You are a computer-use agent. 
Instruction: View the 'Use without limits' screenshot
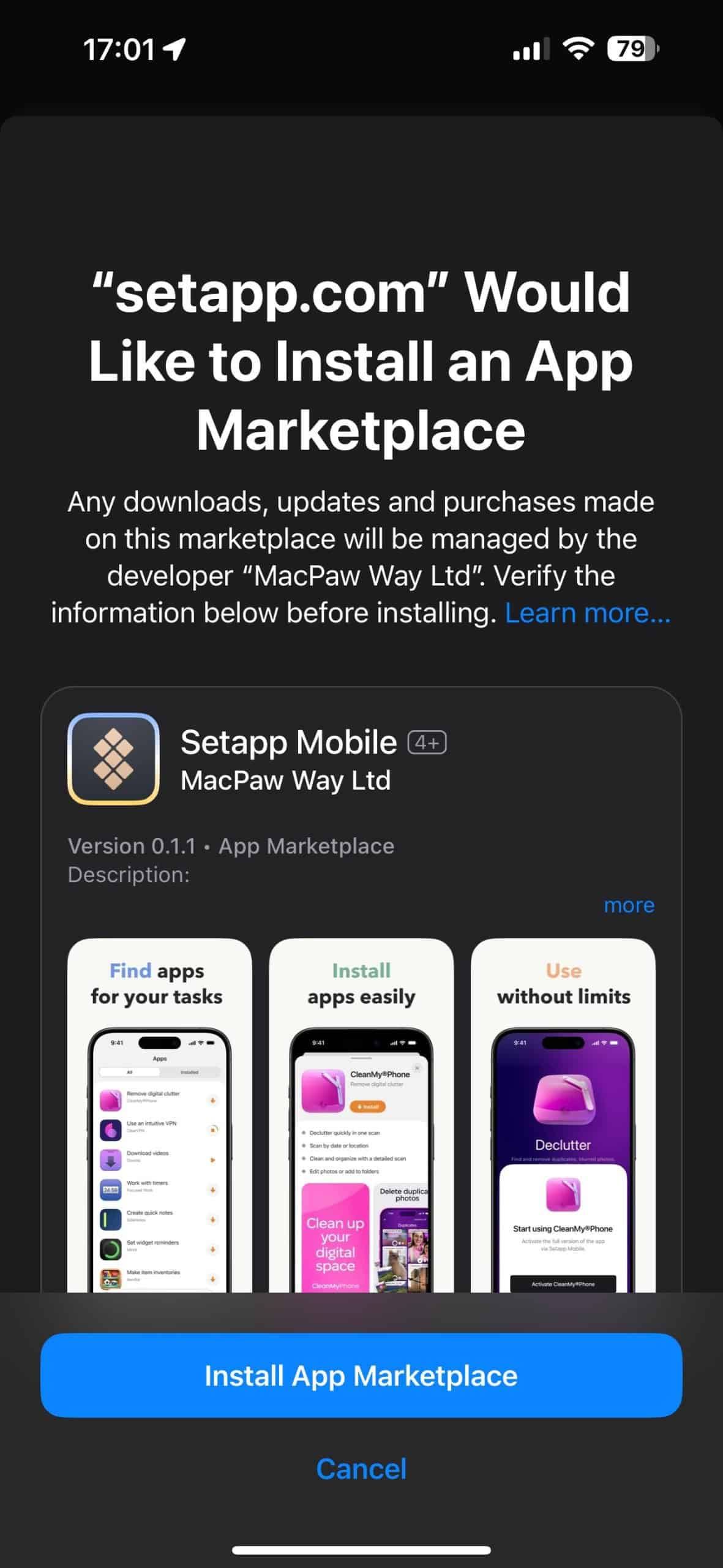[563, 1115]
